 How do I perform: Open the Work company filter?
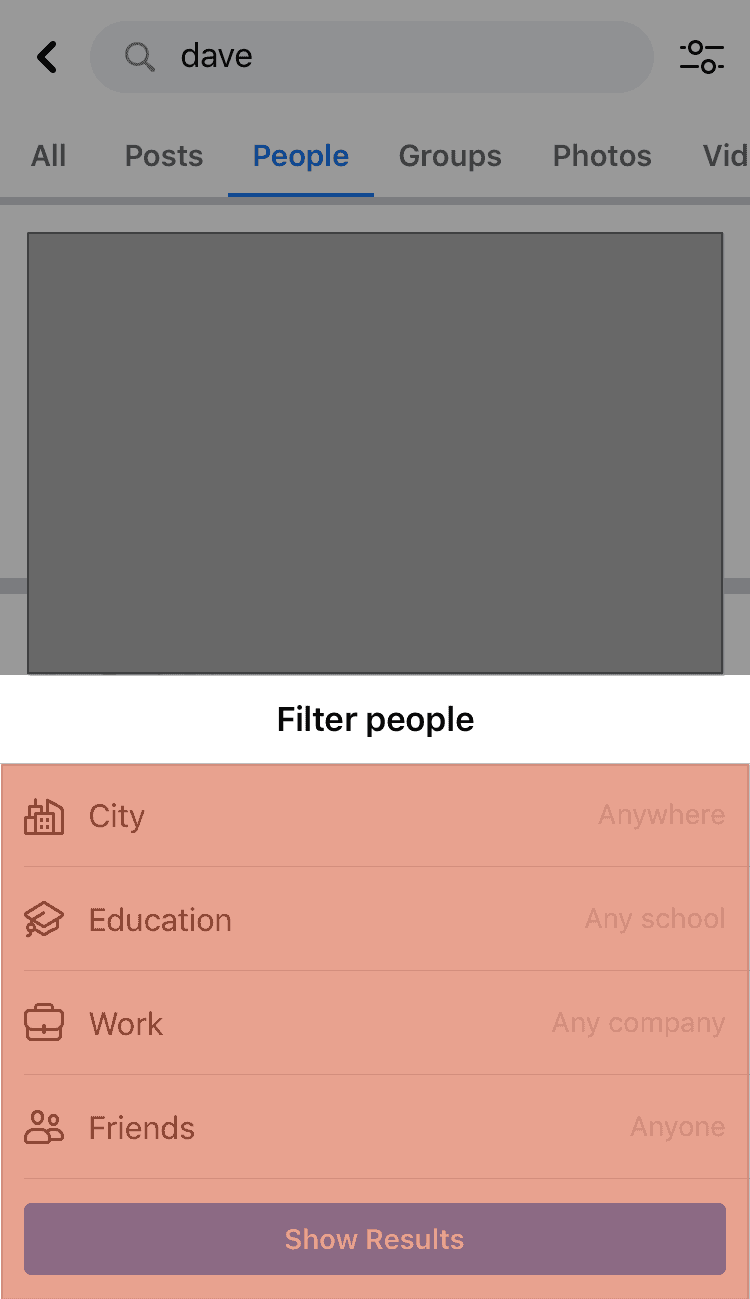[375, 1024]
